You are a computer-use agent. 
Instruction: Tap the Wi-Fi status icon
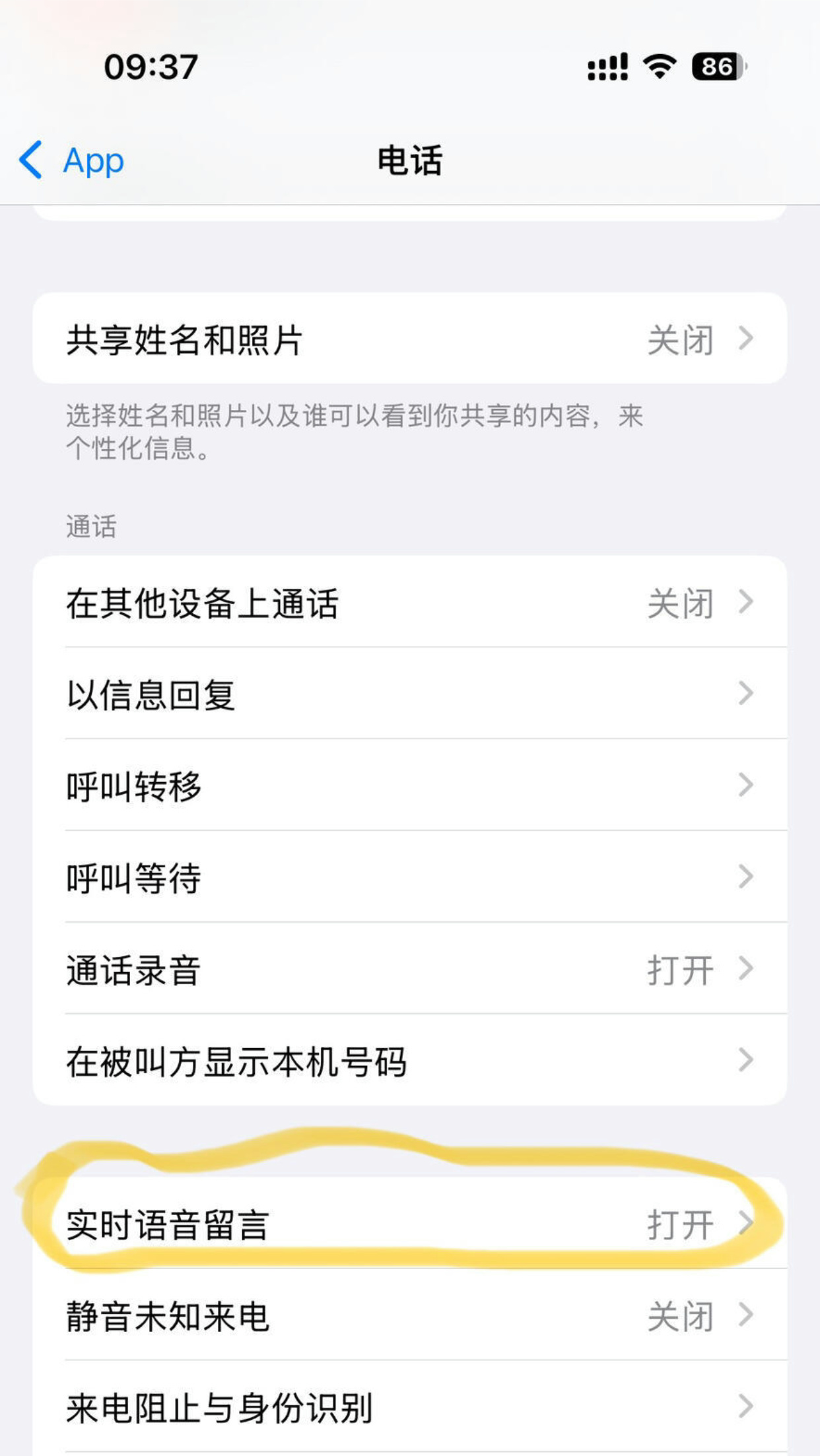click(x=657, y=66)
